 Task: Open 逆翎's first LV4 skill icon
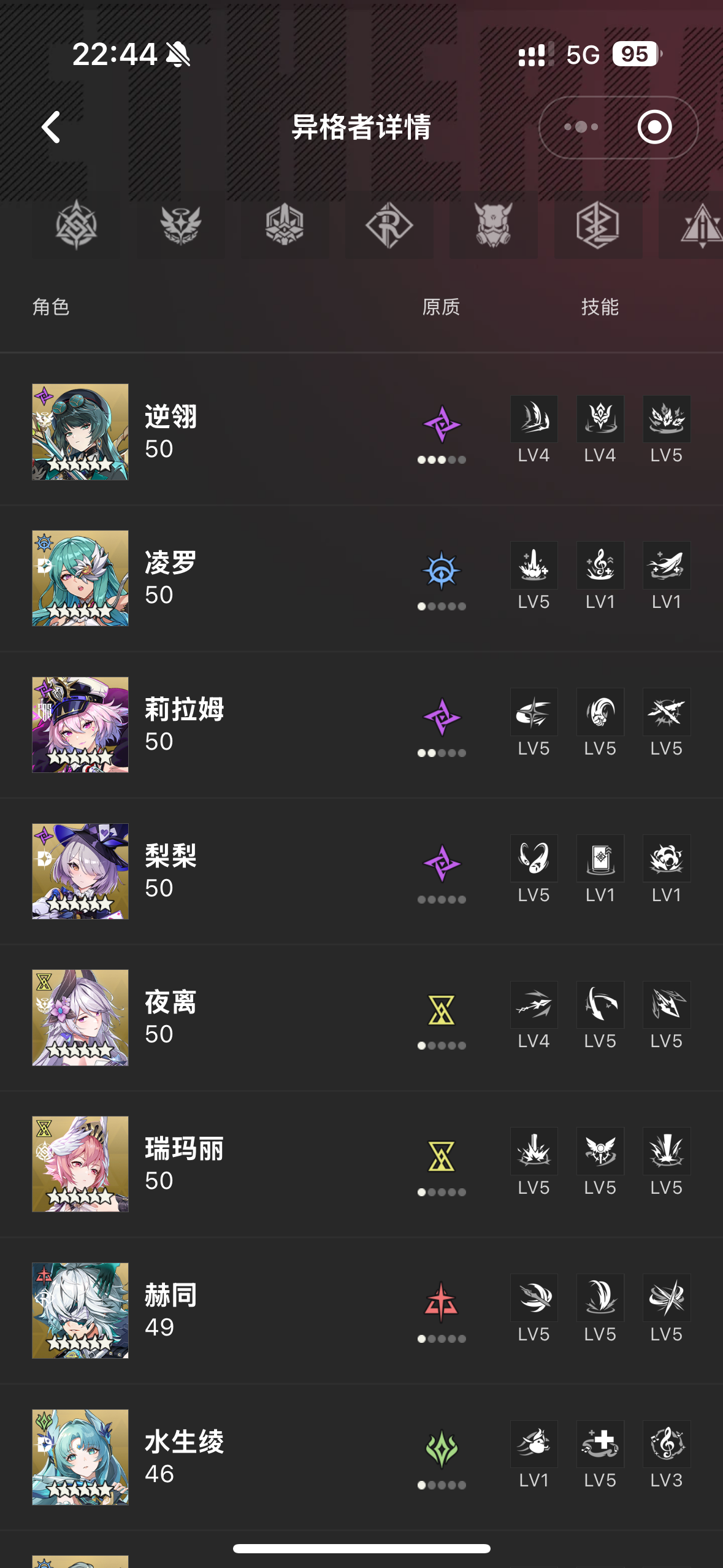[533, 418]
